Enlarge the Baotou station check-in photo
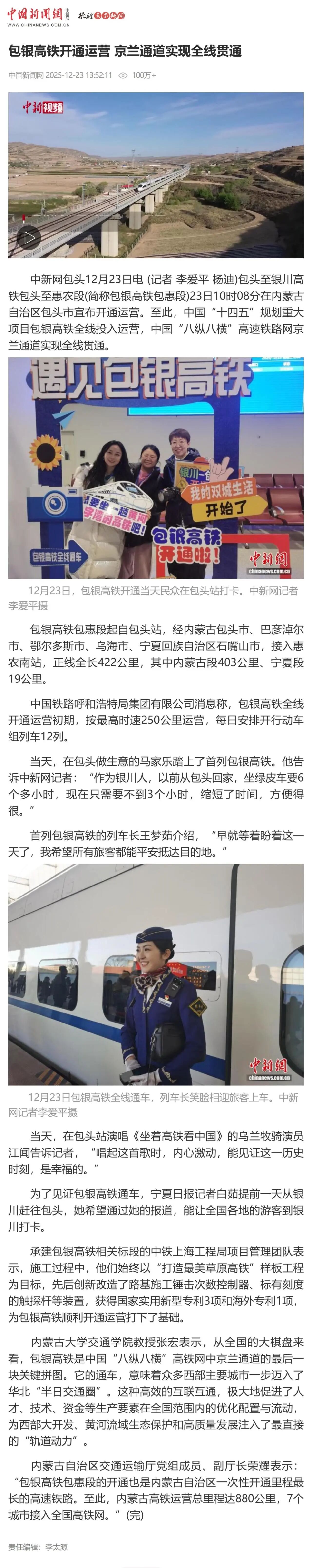Viewport: 312px width, 1568px height. pos(156,467)
